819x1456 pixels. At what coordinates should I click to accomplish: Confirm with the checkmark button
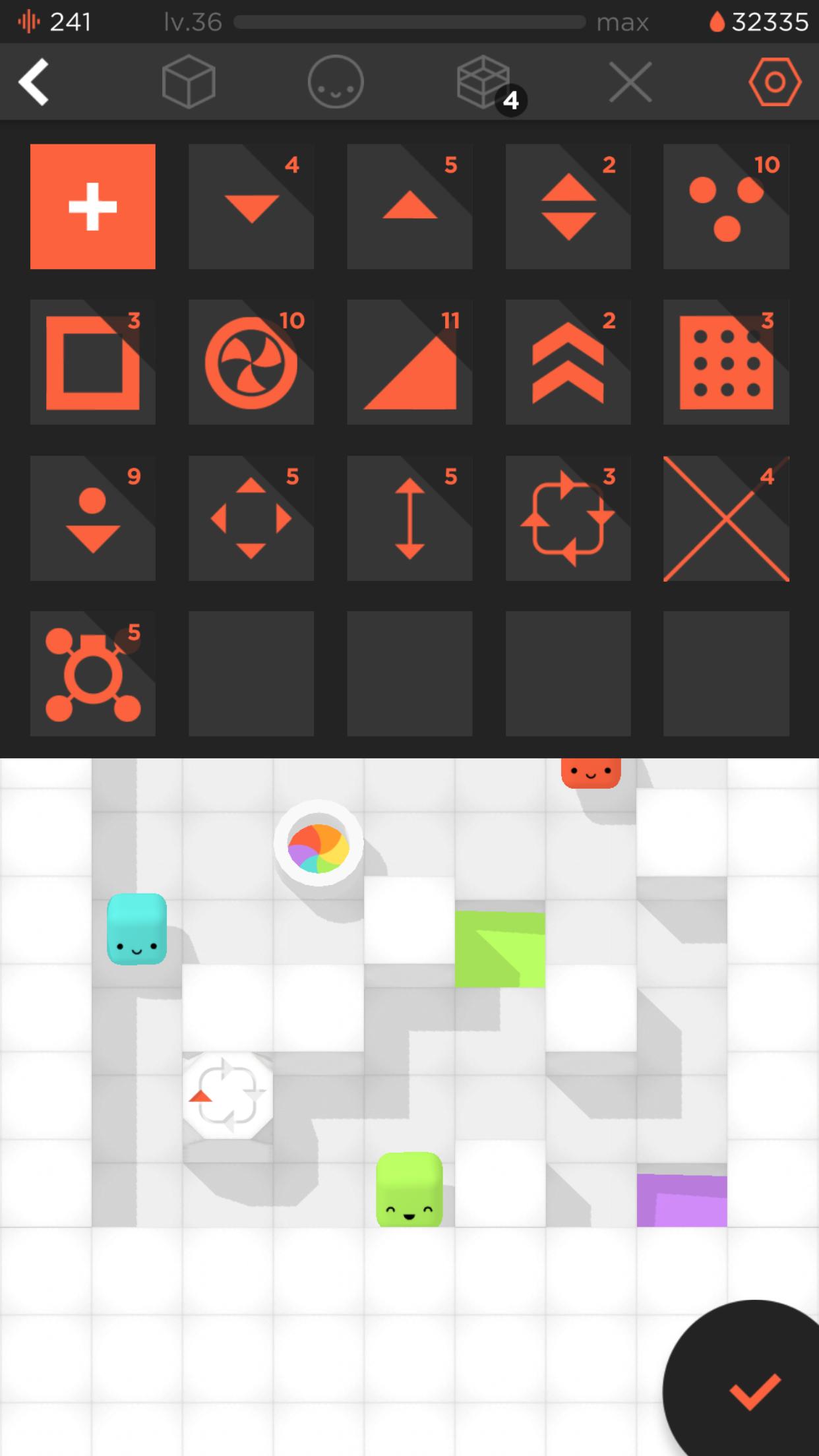tap(754, 1391)
